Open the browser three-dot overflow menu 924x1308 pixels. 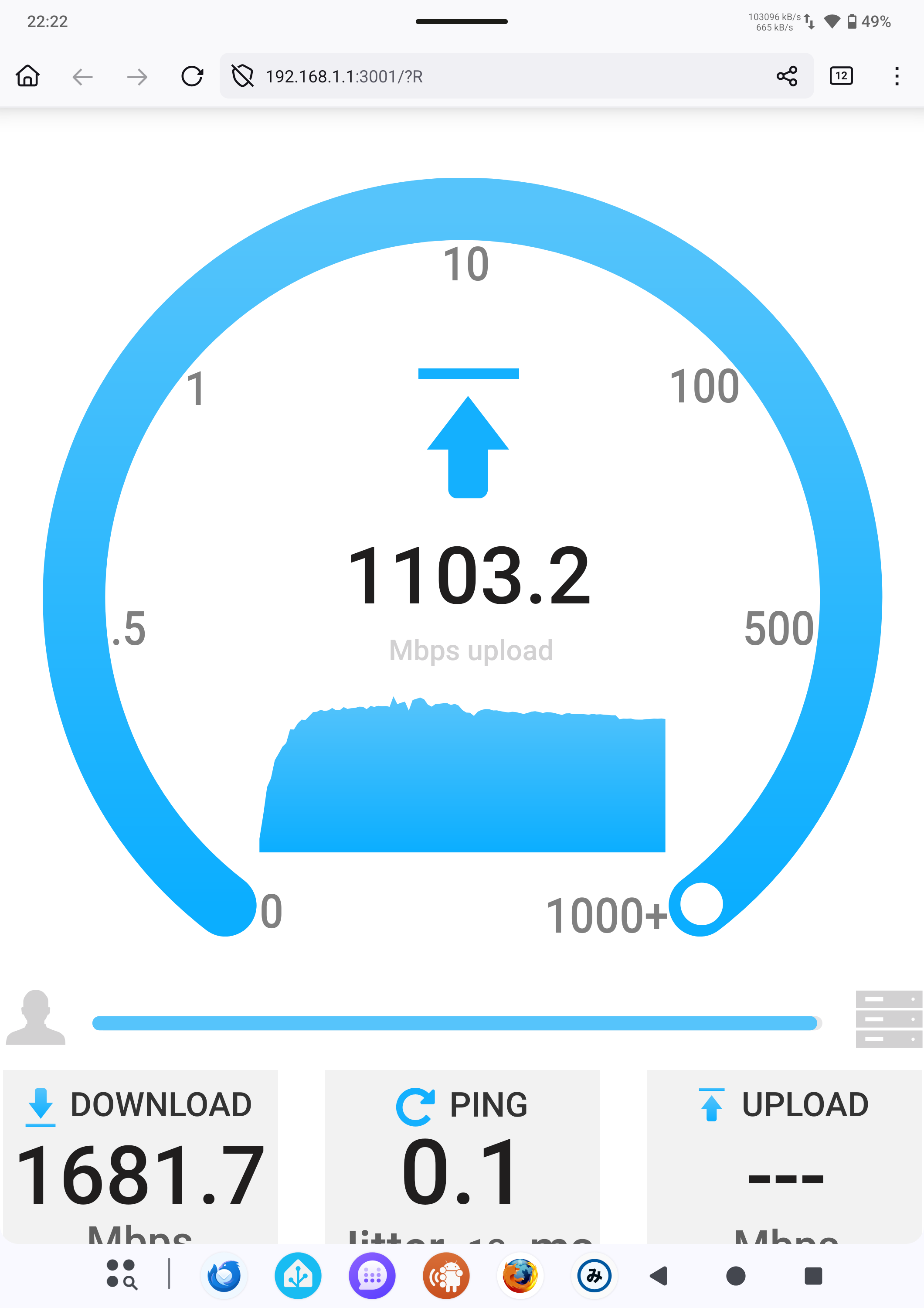pyautogui.click(x=897, y=76)
